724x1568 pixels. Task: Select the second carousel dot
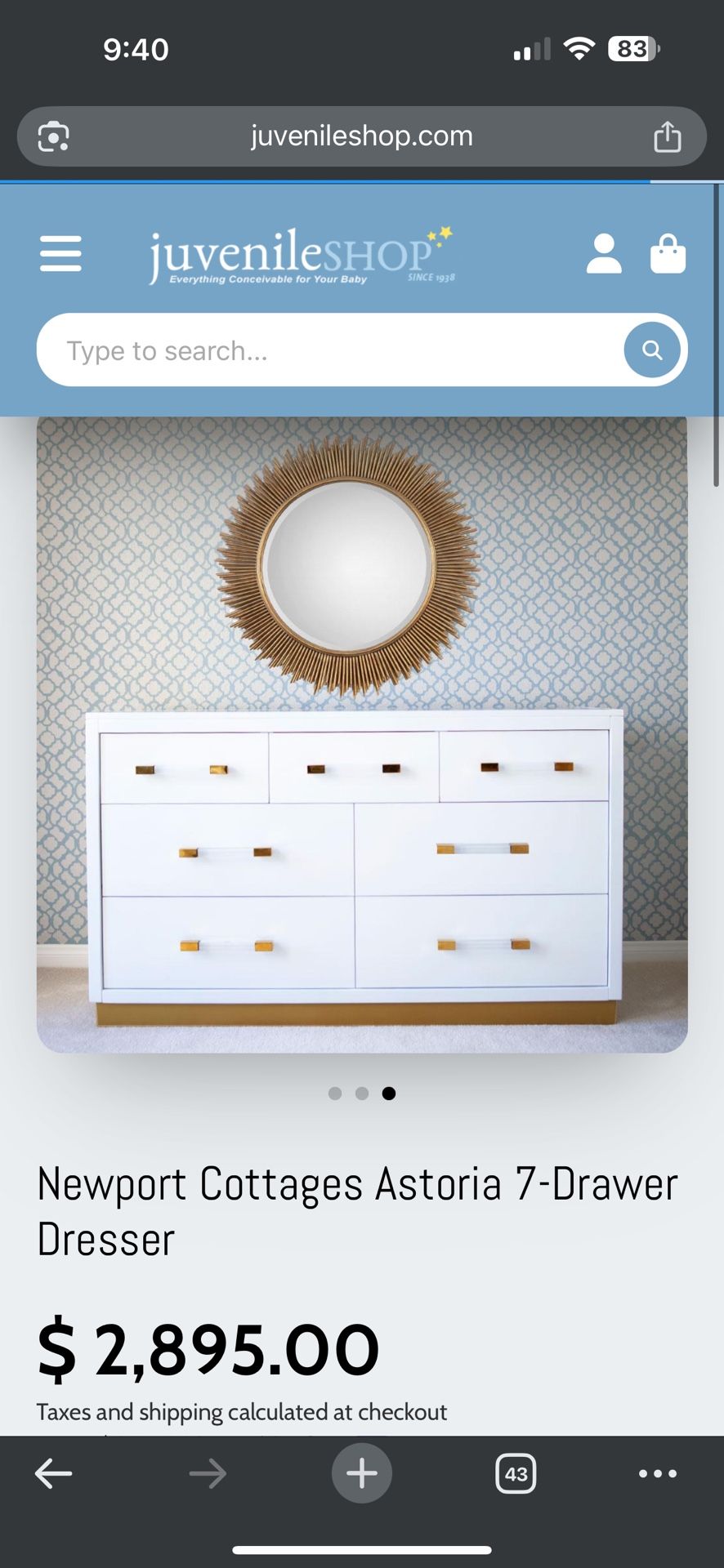(x=362, y=1093)
